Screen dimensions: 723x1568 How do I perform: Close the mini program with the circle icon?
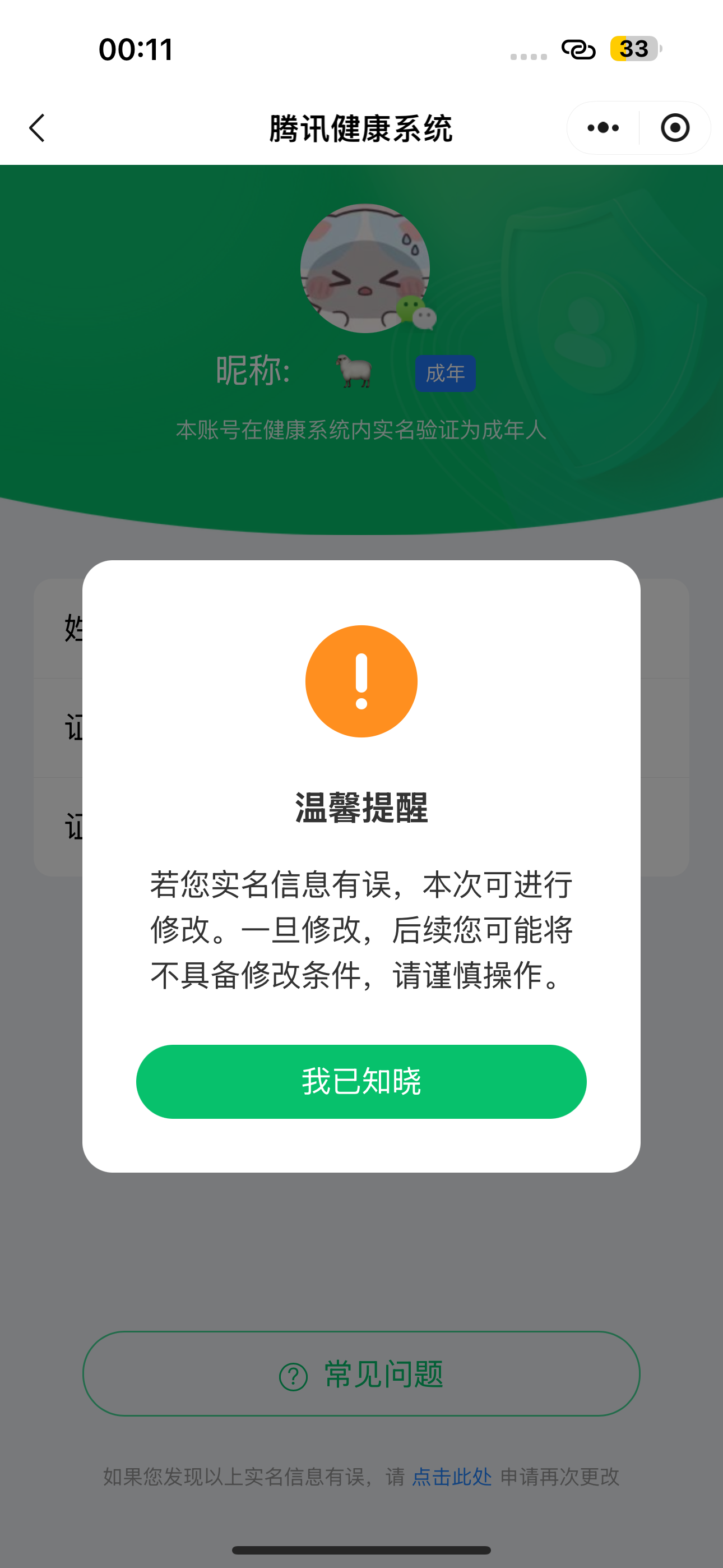[x=675, y=128]
